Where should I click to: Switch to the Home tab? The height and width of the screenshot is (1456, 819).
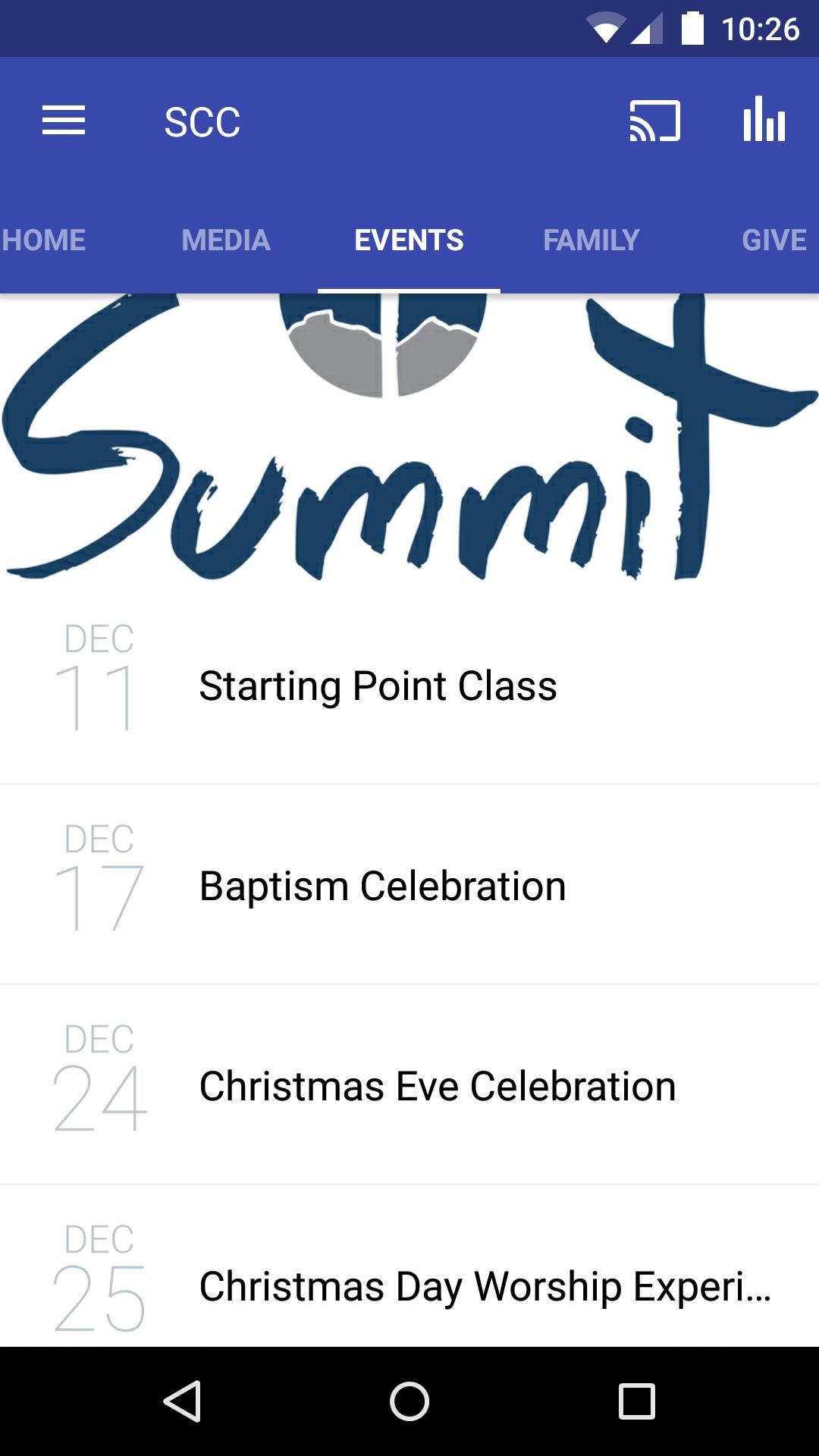(x=44, y=240)
